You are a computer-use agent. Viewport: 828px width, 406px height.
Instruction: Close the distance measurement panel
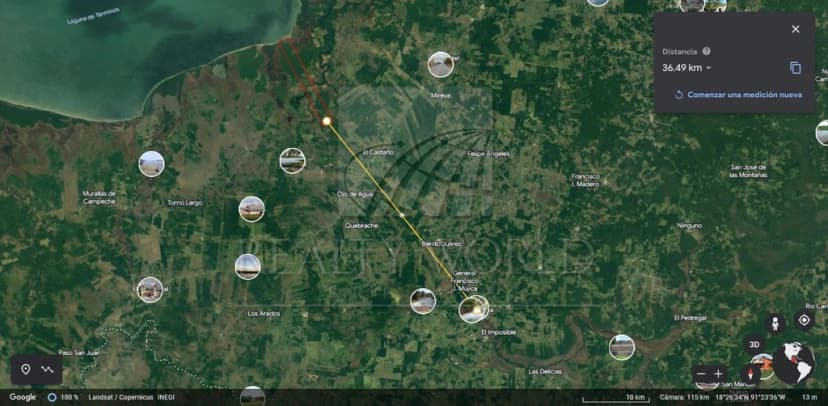(795, 29)
